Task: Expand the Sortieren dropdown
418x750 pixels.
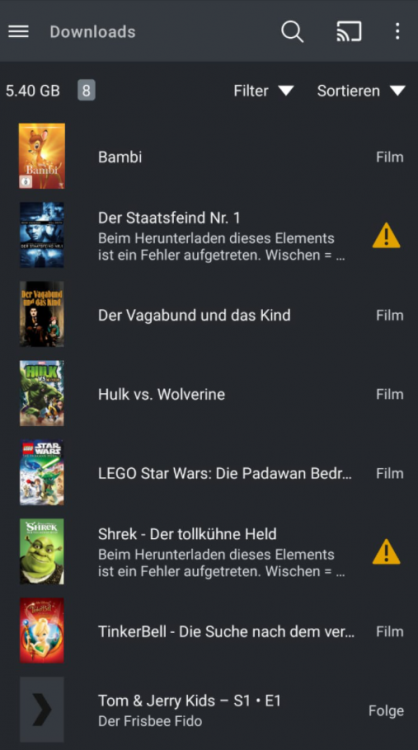Action: 361,90
